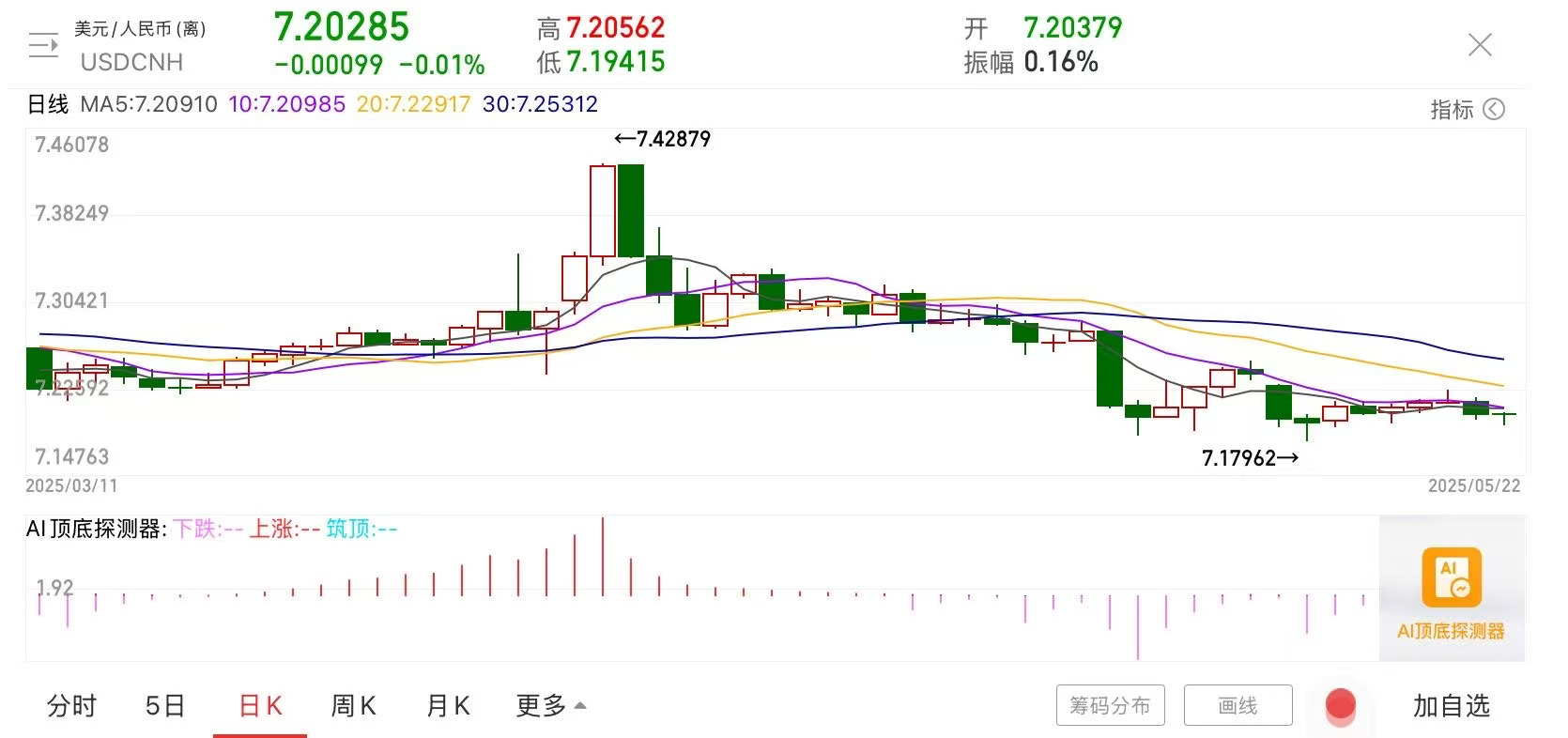Tap the red record button

pyautogui.click(x=1340, y=705)
